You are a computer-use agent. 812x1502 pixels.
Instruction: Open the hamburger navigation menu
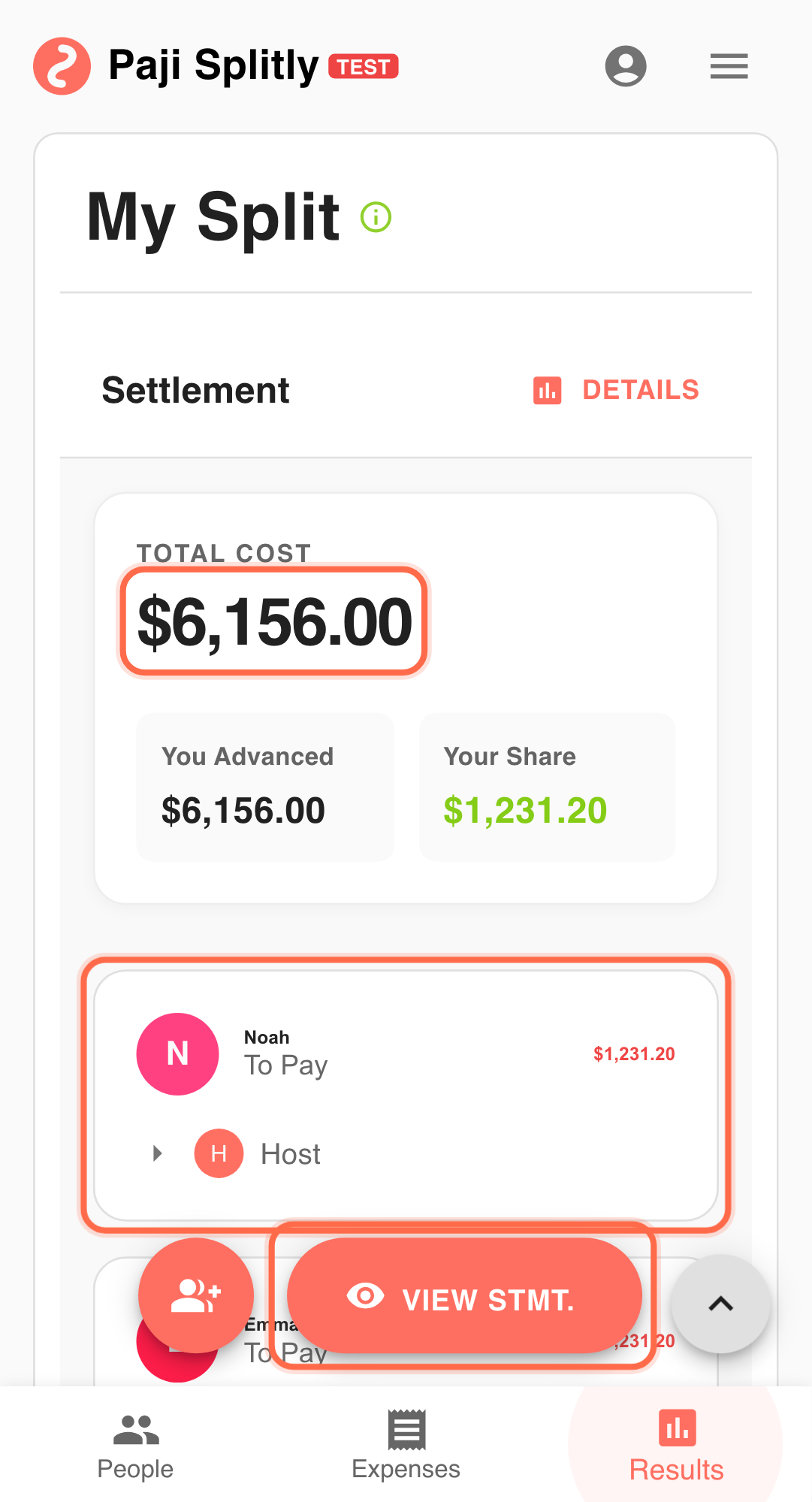click(728, 66)
